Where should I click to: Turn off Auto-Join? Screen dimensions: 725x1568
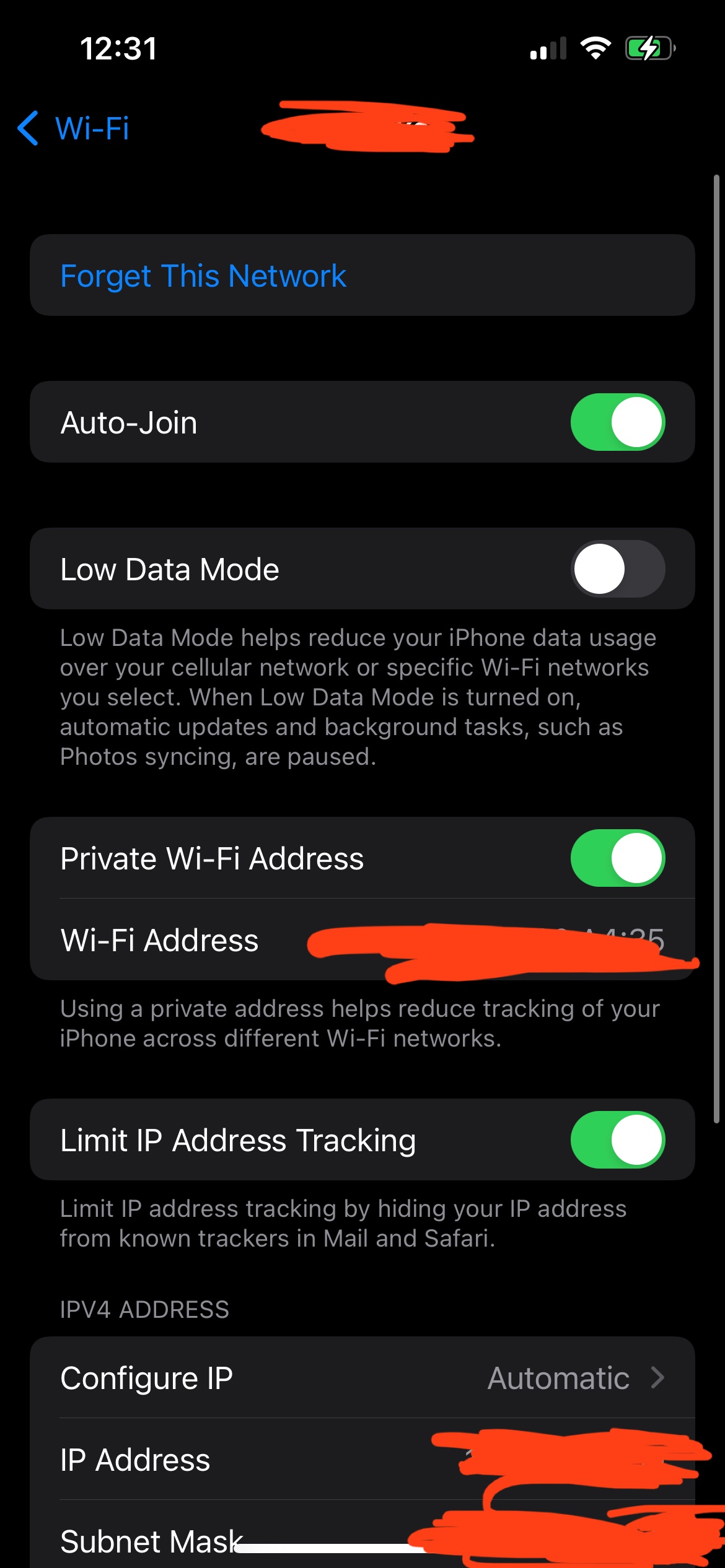coord(617,422)
